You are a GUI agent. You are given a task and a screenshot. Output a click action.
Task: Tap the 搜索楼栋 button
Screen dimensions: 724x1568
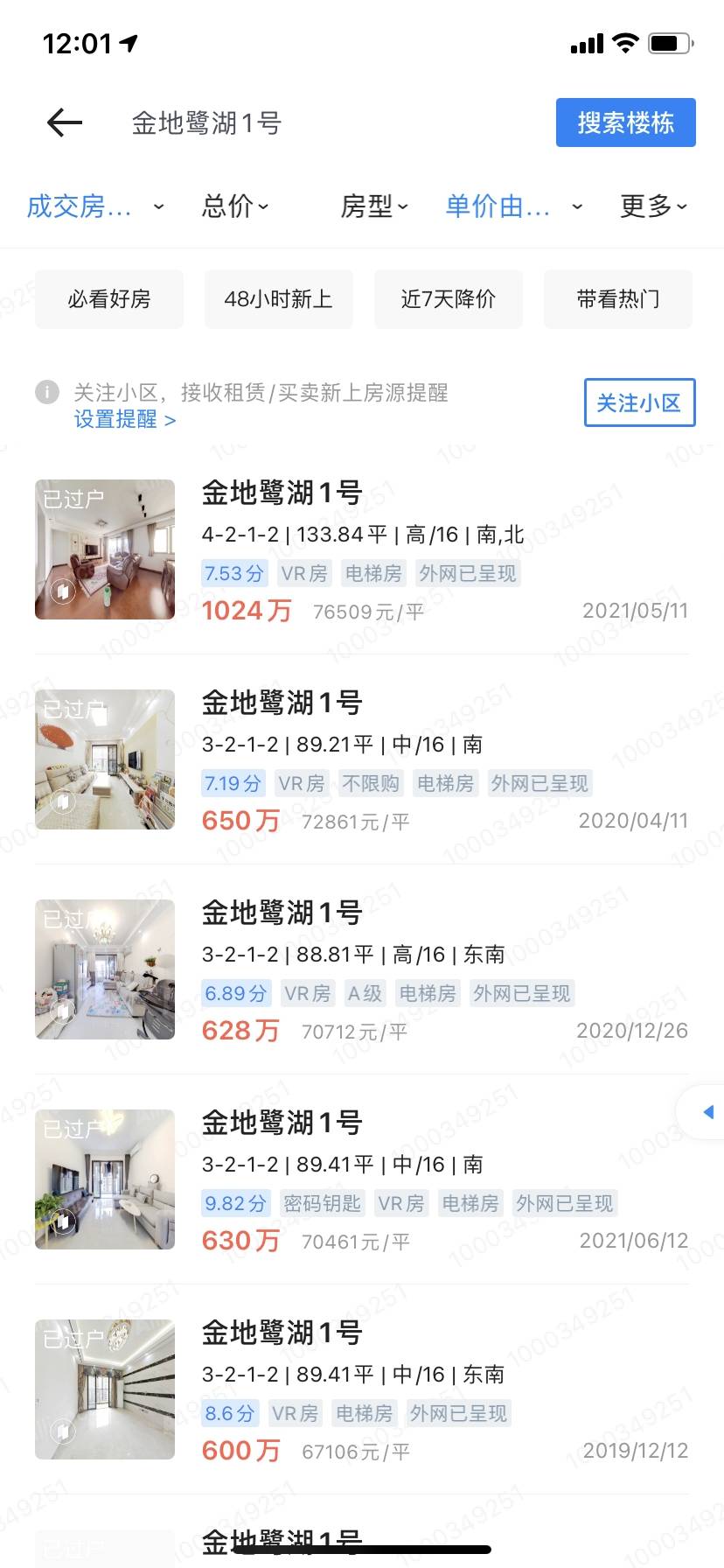(625, 122)
